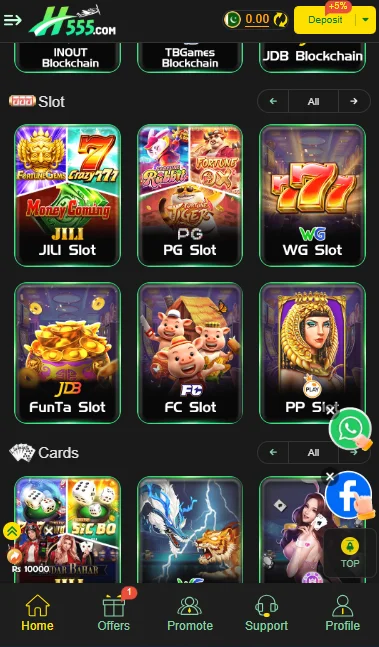This screenshot has height=647, width=379.
Task: View All in Cards section
Action: tap(313, 453)
